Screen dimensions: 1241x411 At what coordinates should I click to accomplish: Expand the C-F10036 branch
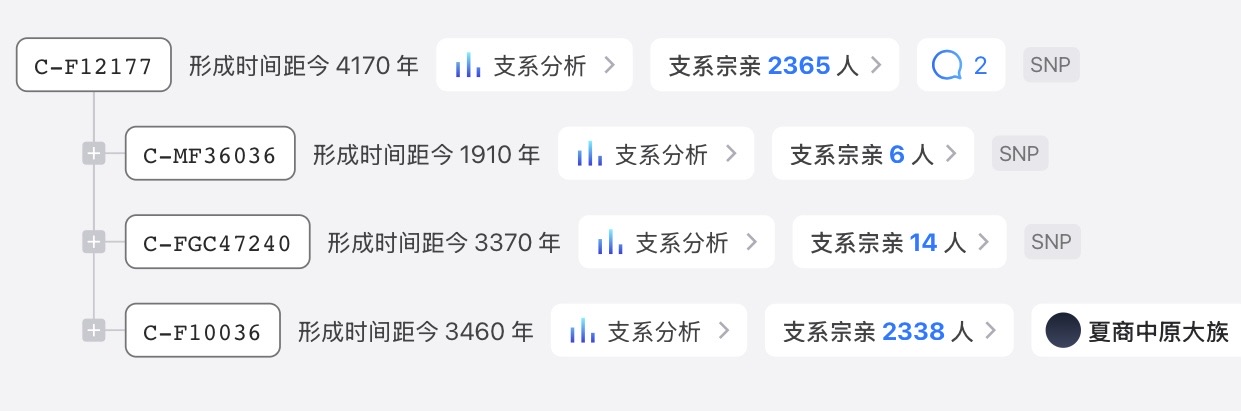(93, 329)
